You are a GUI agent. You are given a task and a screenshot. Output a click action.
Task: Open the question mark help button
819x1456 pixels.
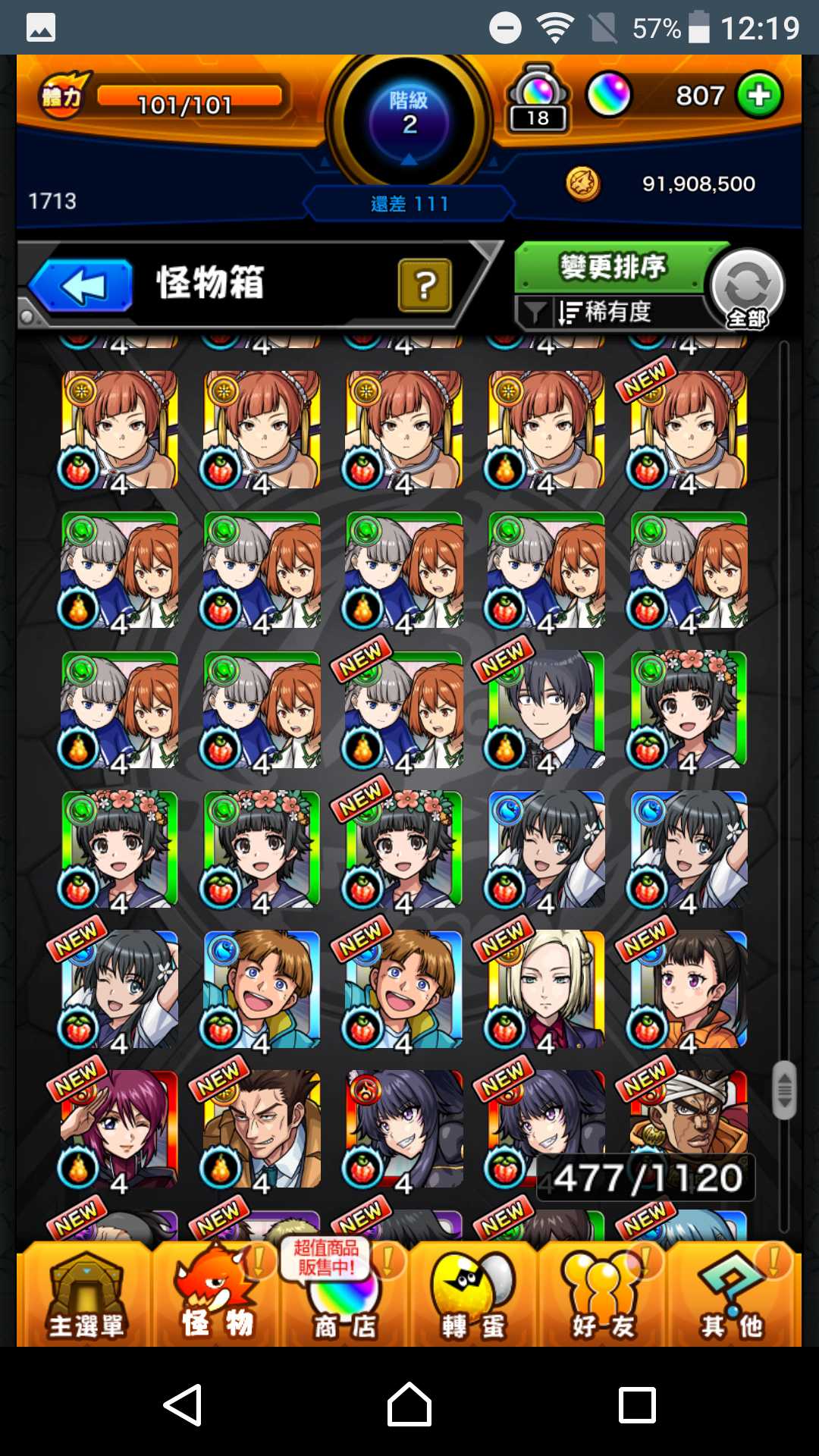tap(425, 285)
